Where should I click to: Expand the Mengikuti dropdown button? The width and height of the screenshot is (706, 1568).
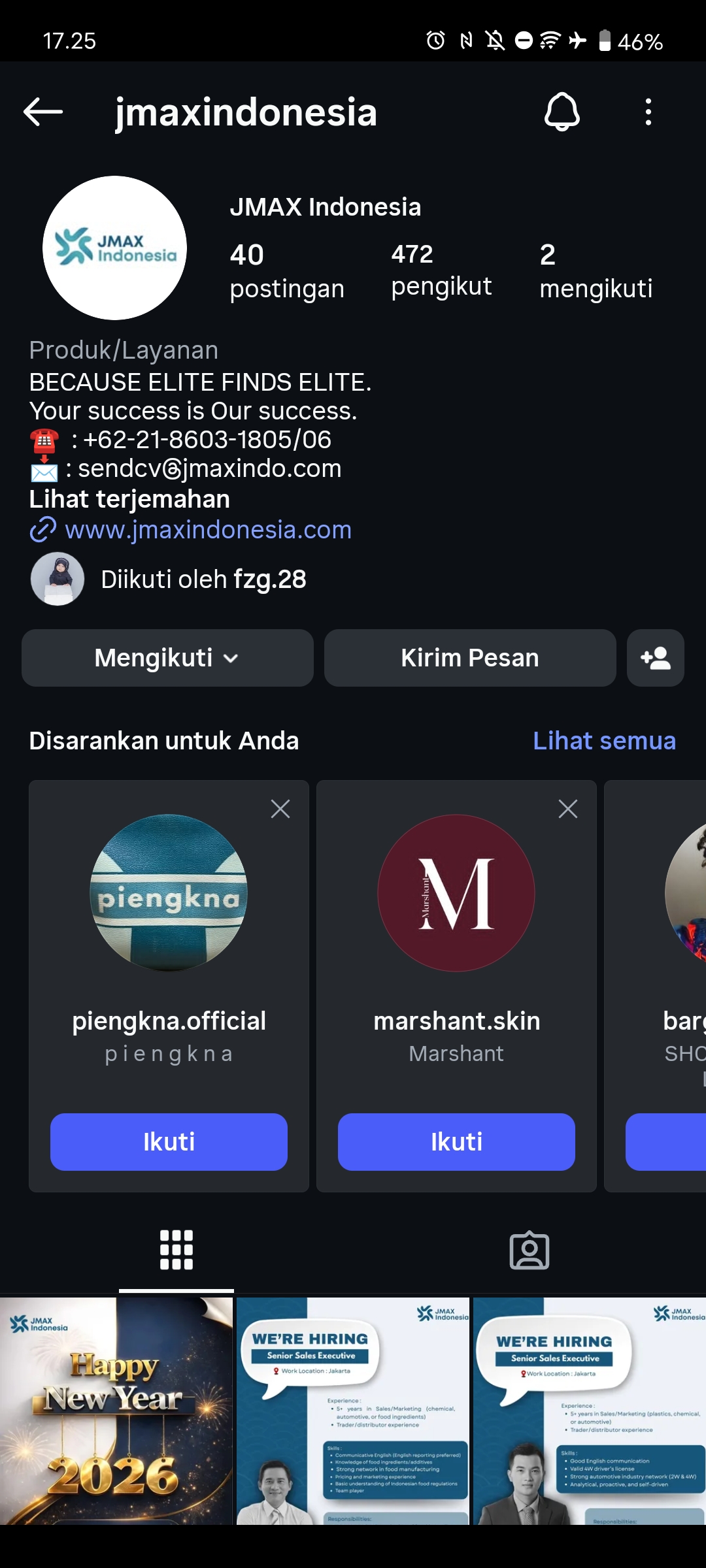click(x=167, y=658)
